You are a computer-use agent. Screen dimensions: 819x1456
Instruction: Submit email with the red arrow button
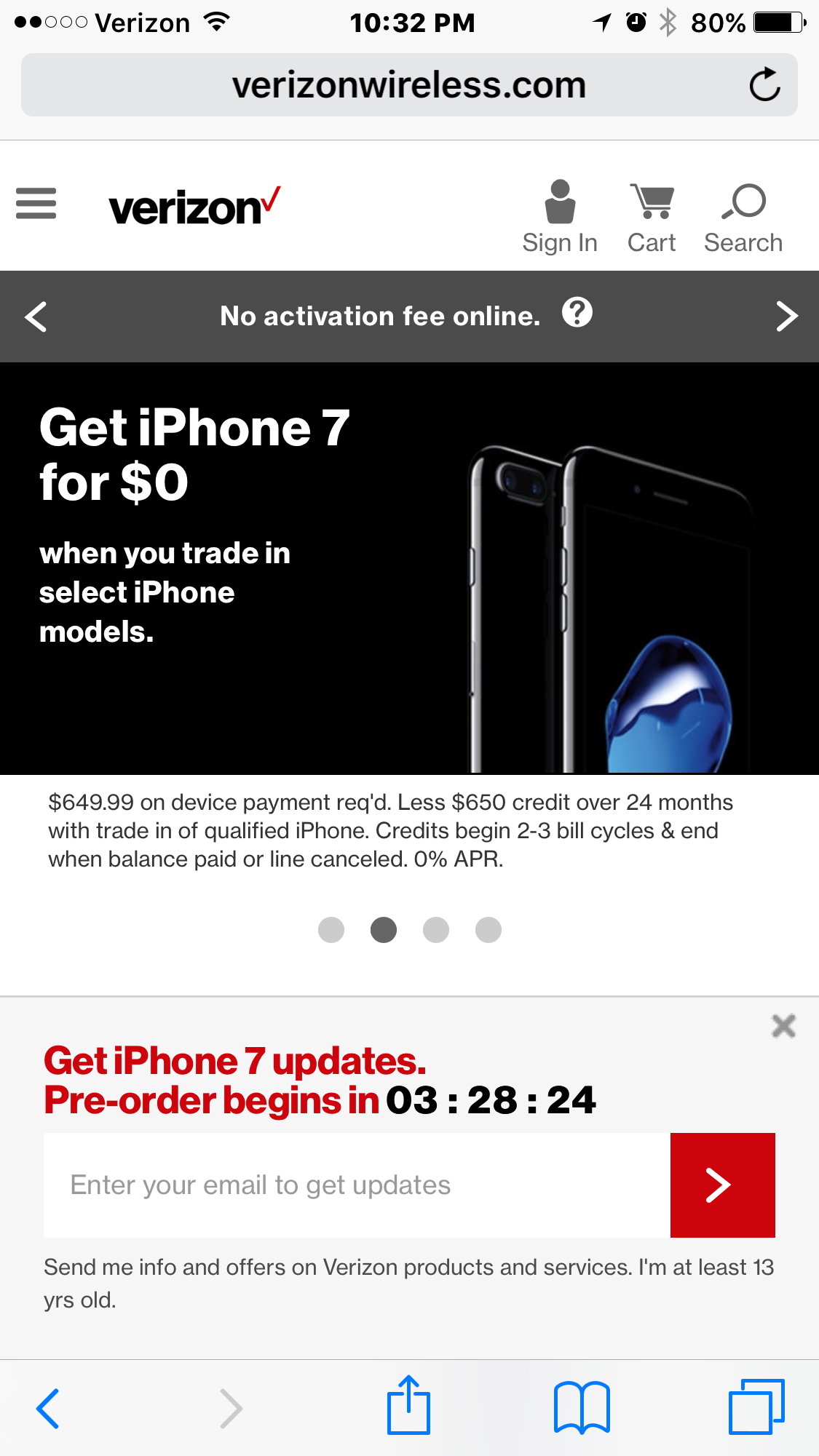tap(723, 1185)
